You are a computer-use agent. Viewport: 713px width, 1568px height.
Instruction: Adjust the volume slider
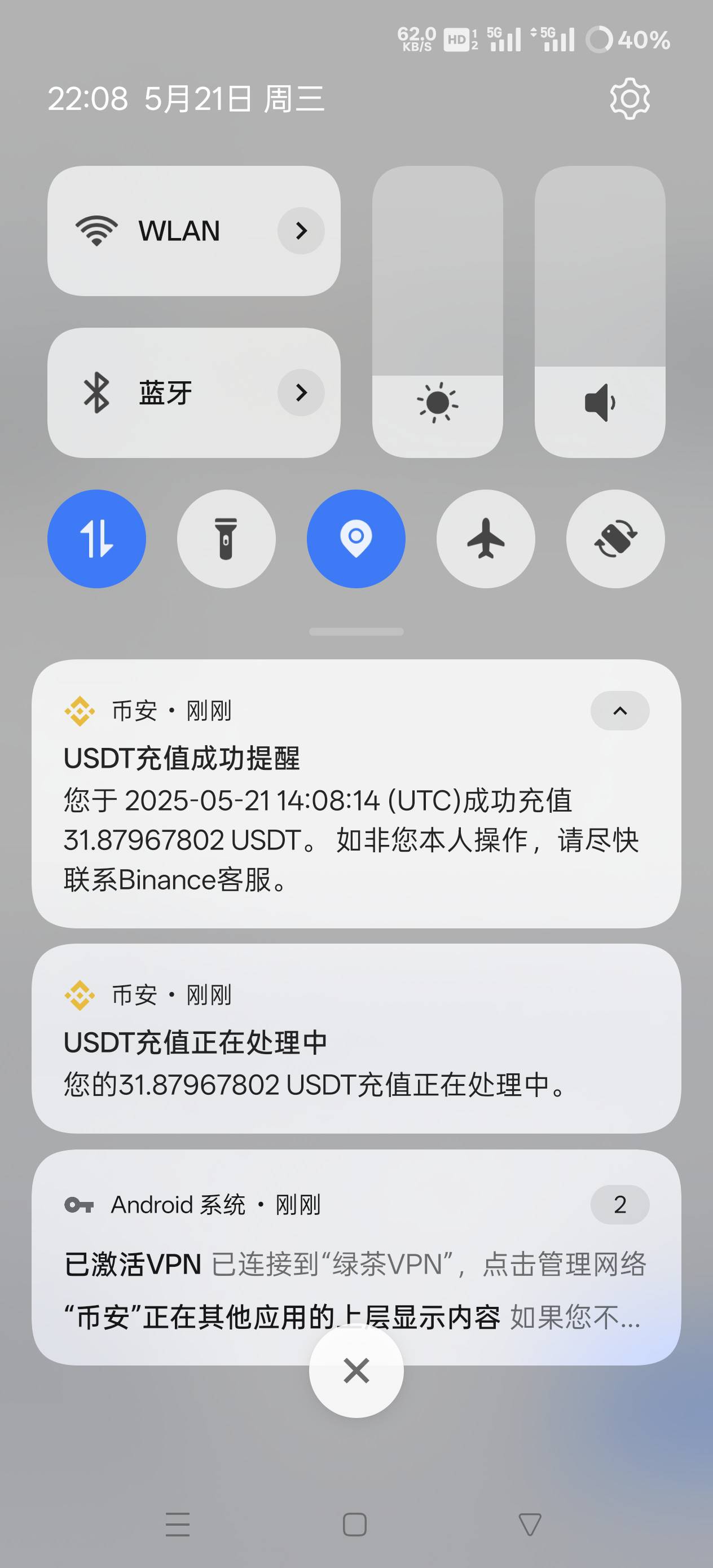click(x=600, y=312)
